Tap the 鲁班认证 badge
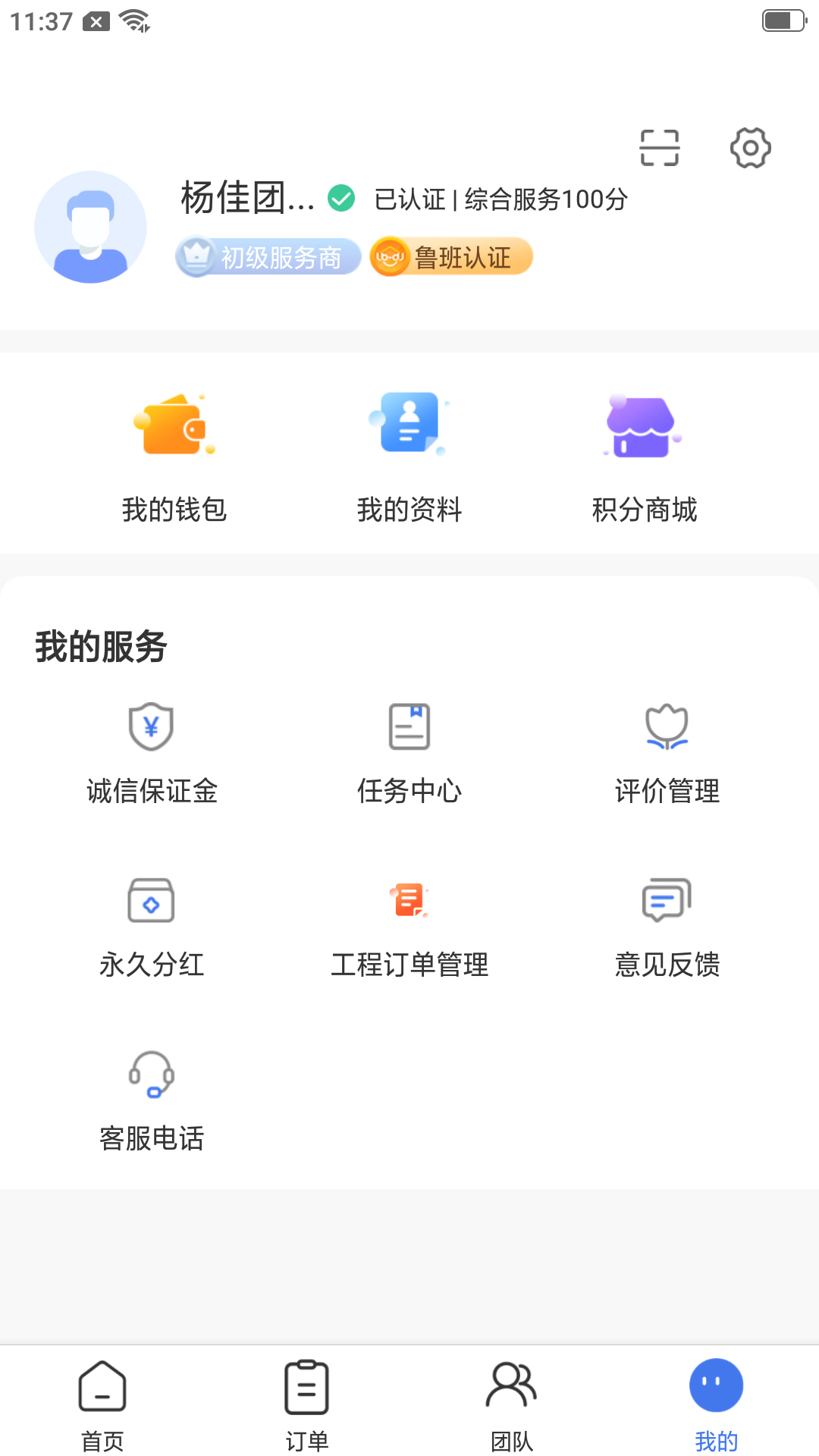The image size is (819, 1456). pyautogui.click(x=452, y=257)
